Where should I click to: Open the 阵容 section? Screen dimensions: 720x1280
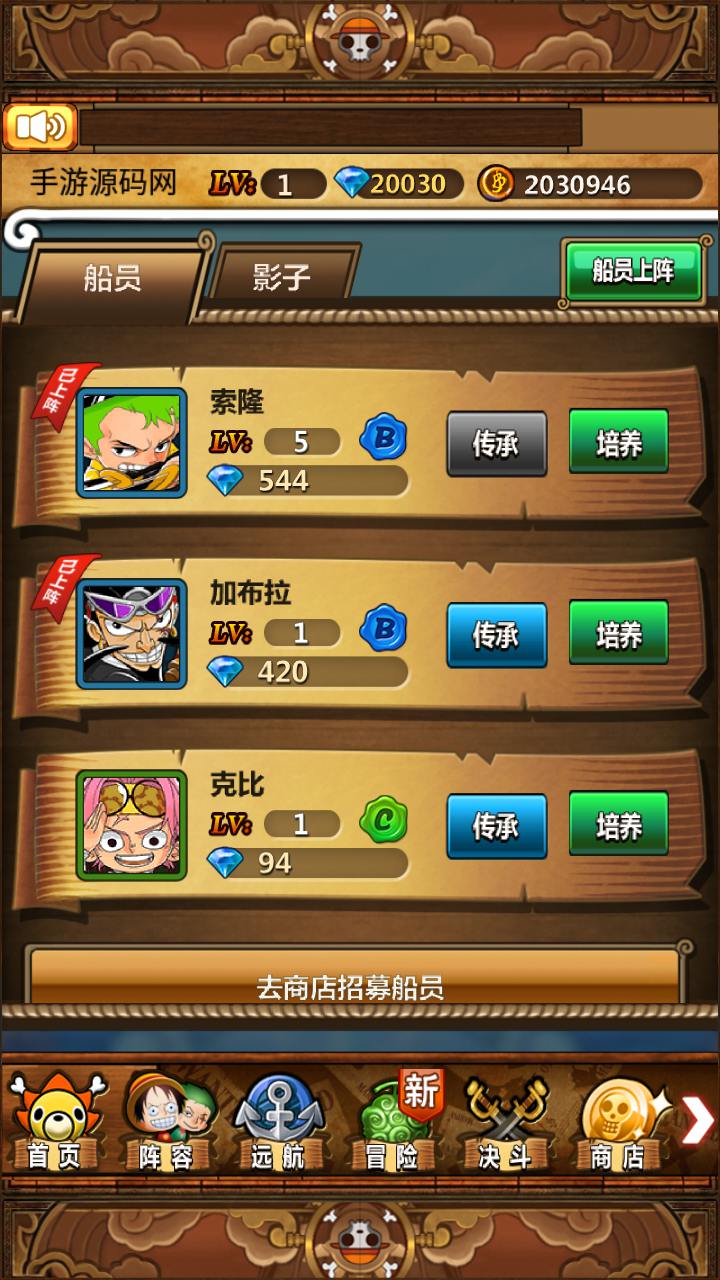[167, 1121]
